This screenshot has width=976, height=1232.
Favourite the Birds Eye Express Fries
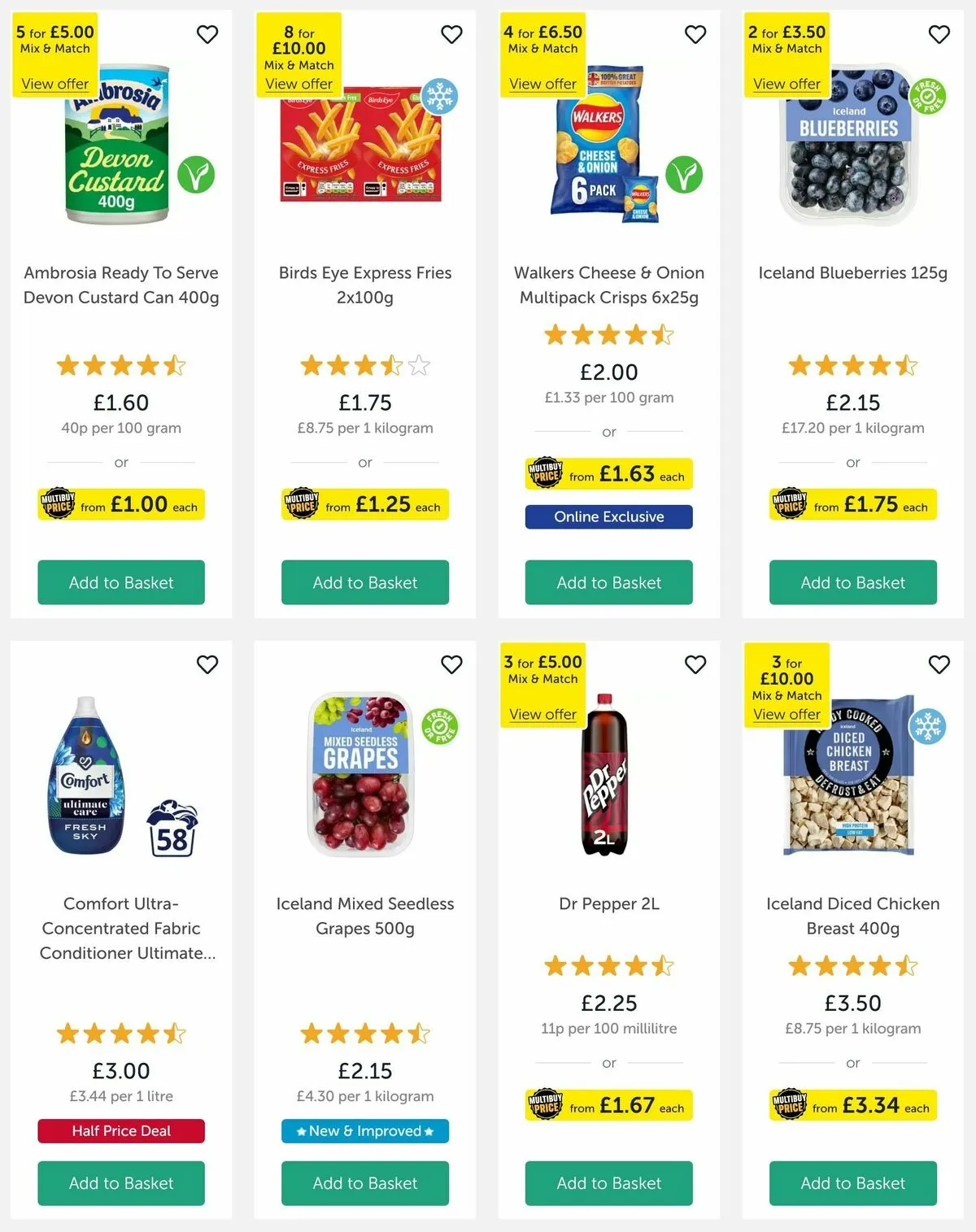tap(451, 34)
